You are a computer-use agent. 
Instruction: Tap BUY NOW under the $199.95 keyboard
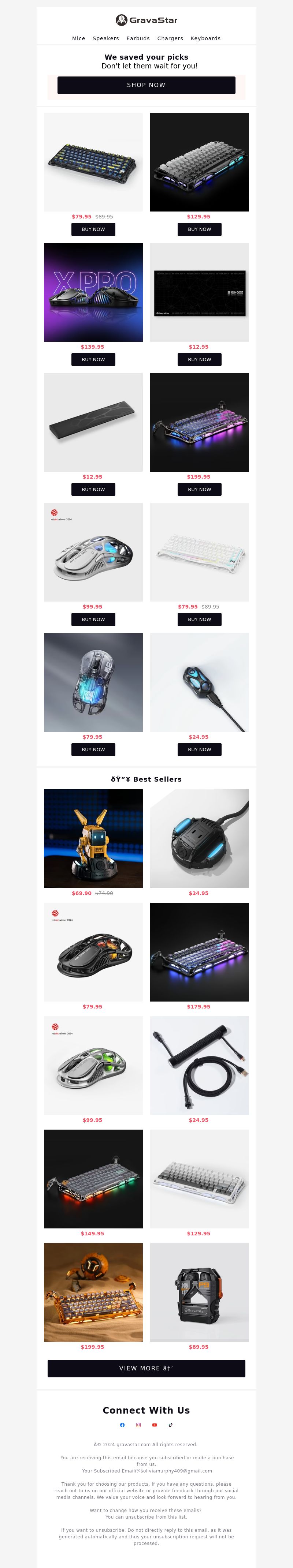pos(199,489)
